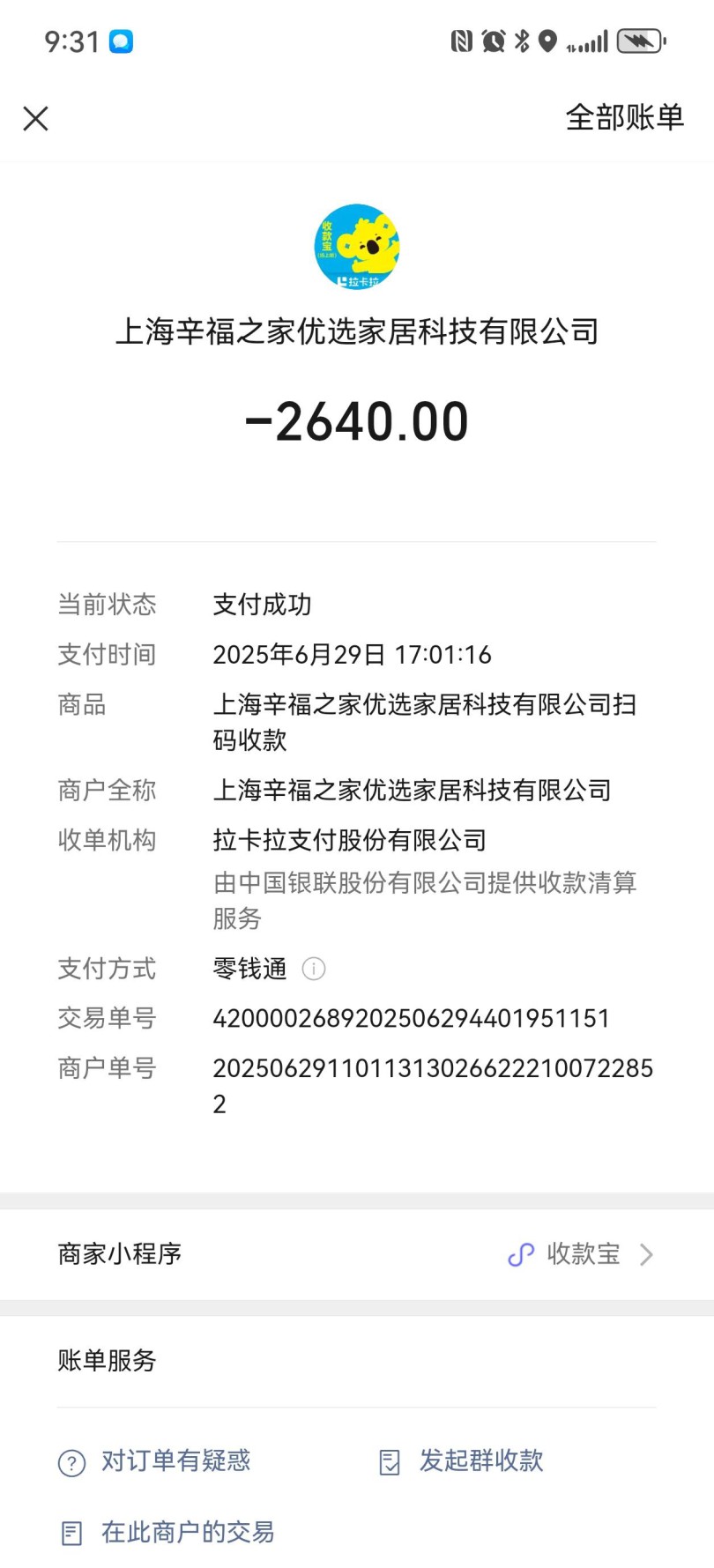Open the 收款宝 merchant mini program
This screenshot has width=714, height=1568.
coord(582,1253)
